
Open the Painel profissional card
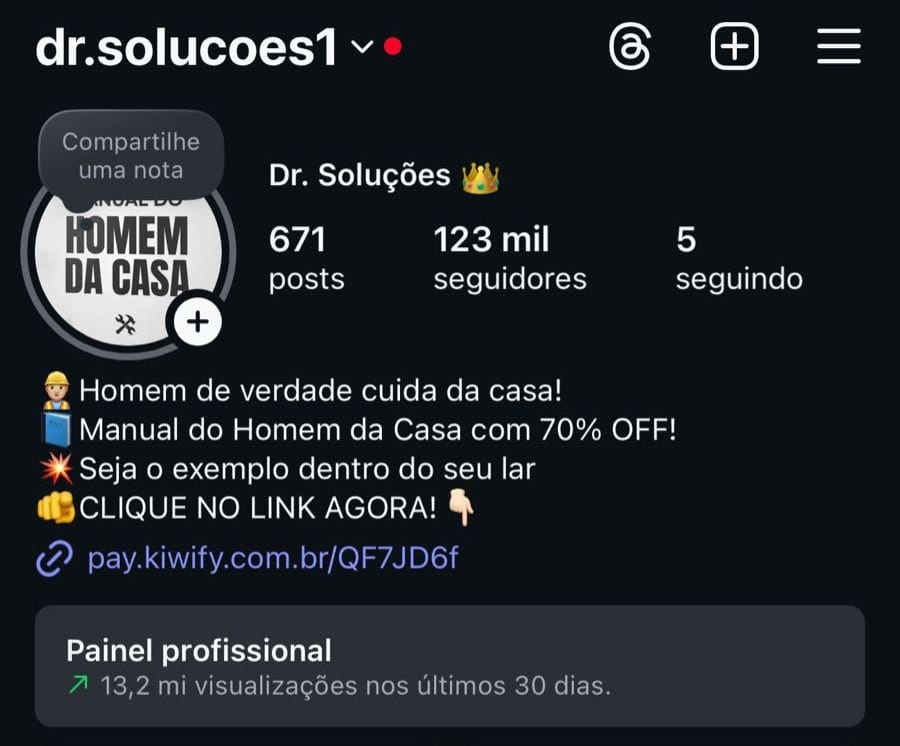(x=450, y=666)
